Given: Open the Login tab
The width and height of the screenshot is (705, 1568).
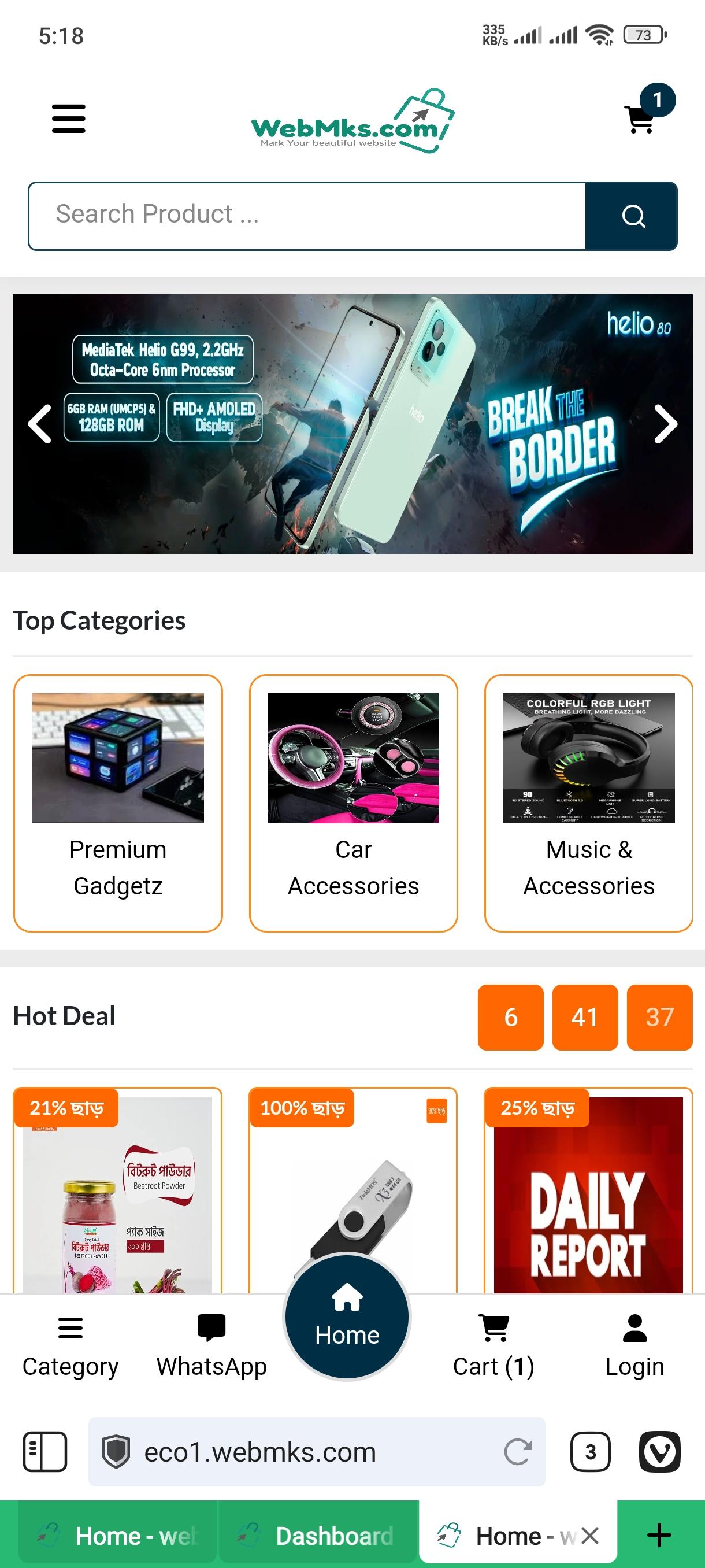Looking at the screenshot, I should [634, 1347].
